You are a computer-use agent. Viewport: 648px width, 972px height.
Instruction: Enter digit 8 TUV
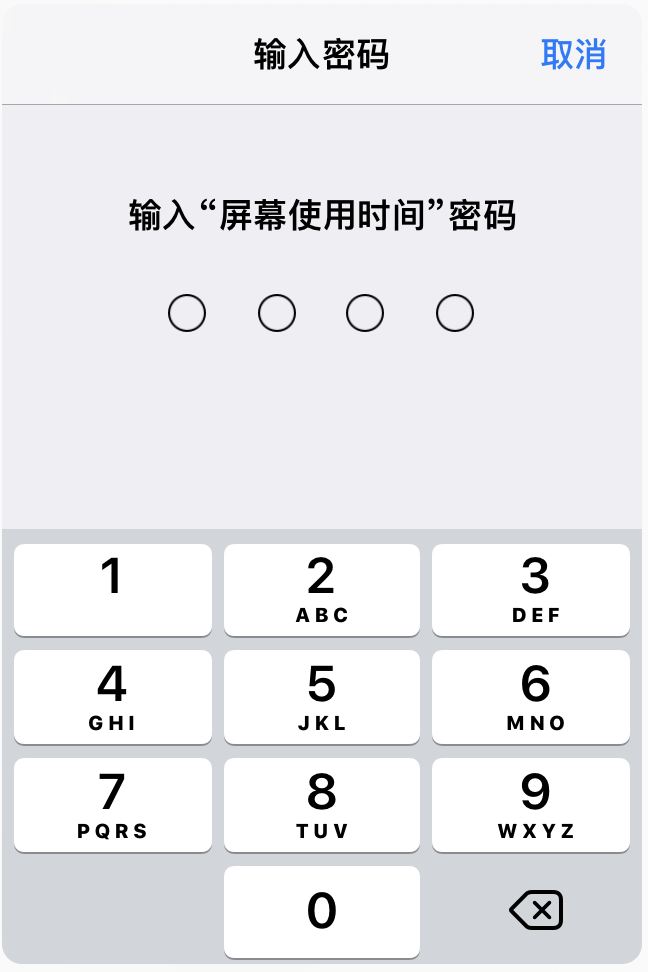(321, 804)
